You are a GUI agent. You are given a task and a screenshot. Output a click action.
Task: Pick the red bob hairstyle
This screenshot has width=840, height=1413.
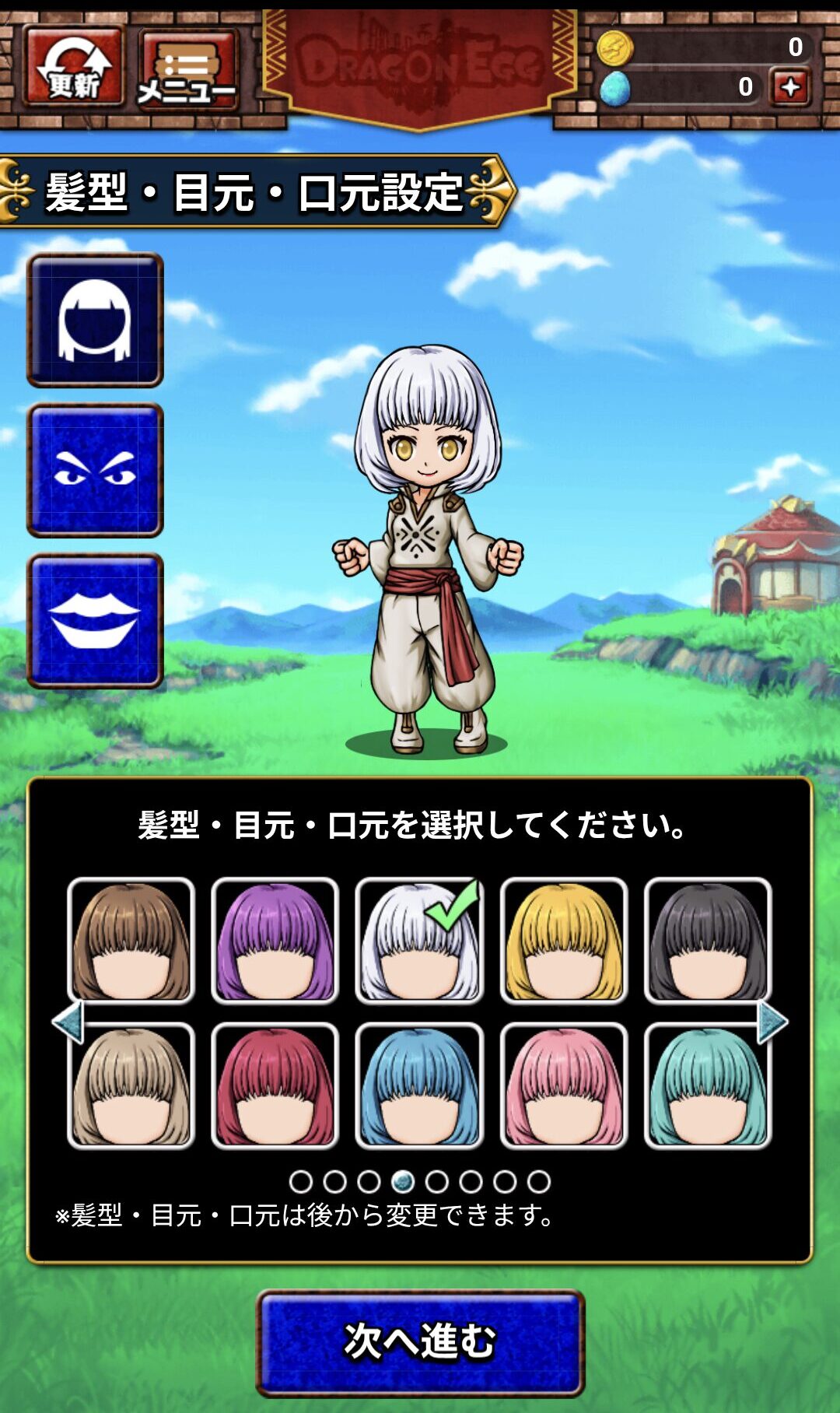(275, 1085)
